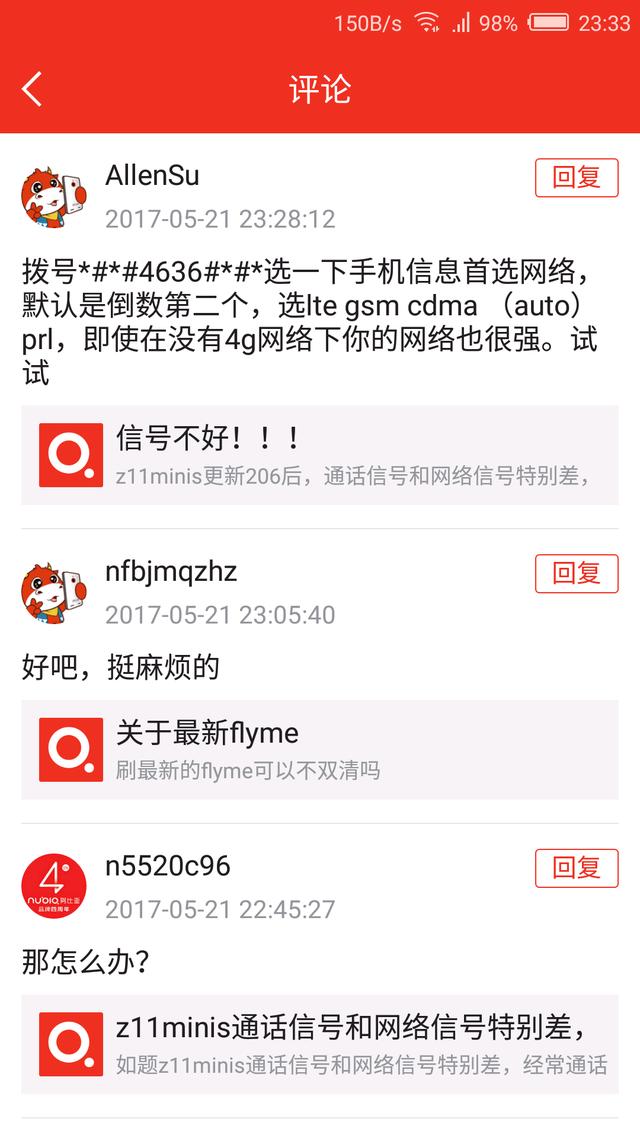View AllenSu's profile avatar
Image resolution: width=640 pixels, height=1138 pixels.
(53, 196)
